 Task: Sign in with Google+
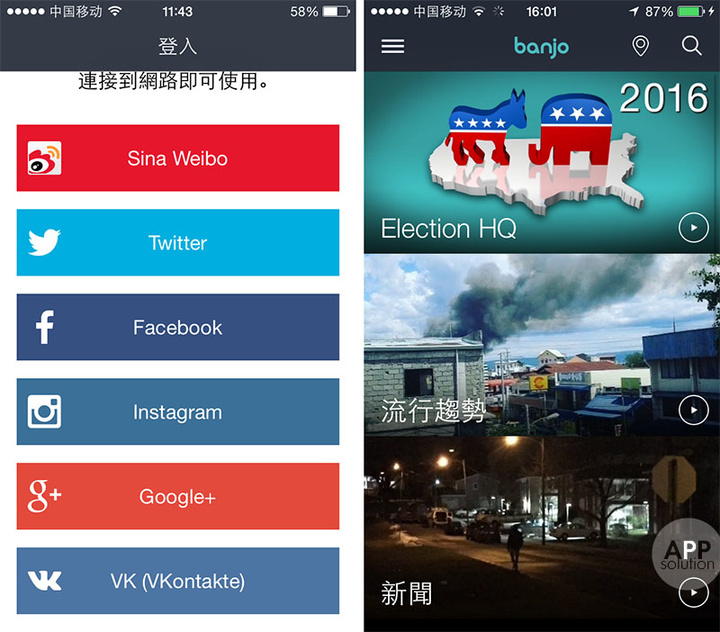[x=178, y=497]
